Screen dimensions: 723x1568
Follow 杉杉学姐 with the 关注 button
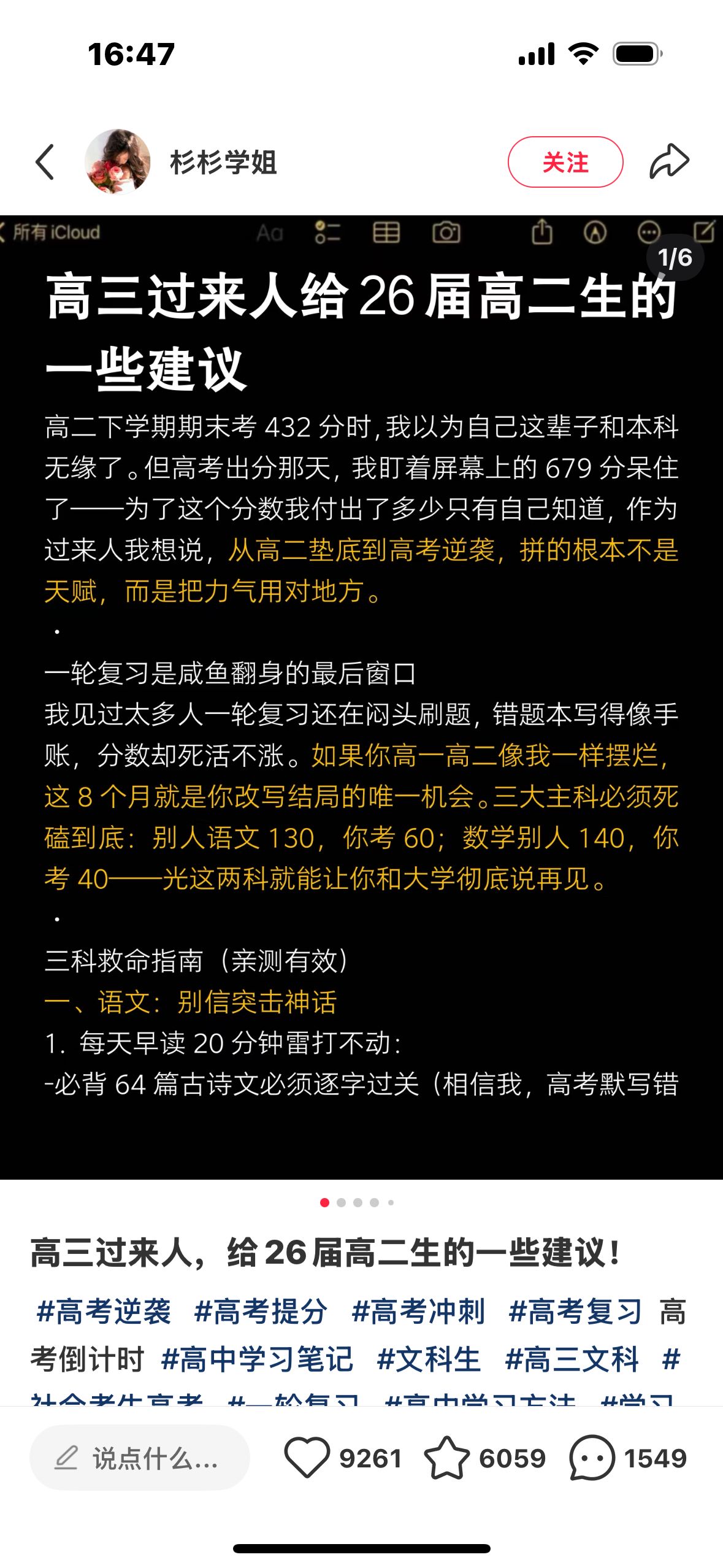[x=565, y=162]
